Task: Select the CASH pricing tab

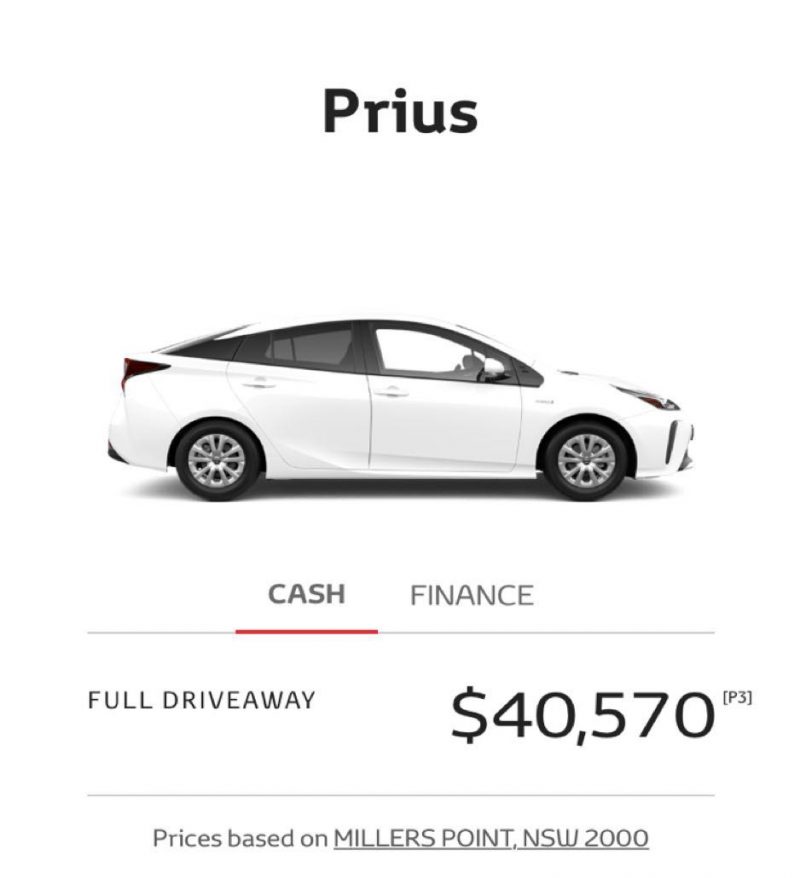Action: point(306,594)
